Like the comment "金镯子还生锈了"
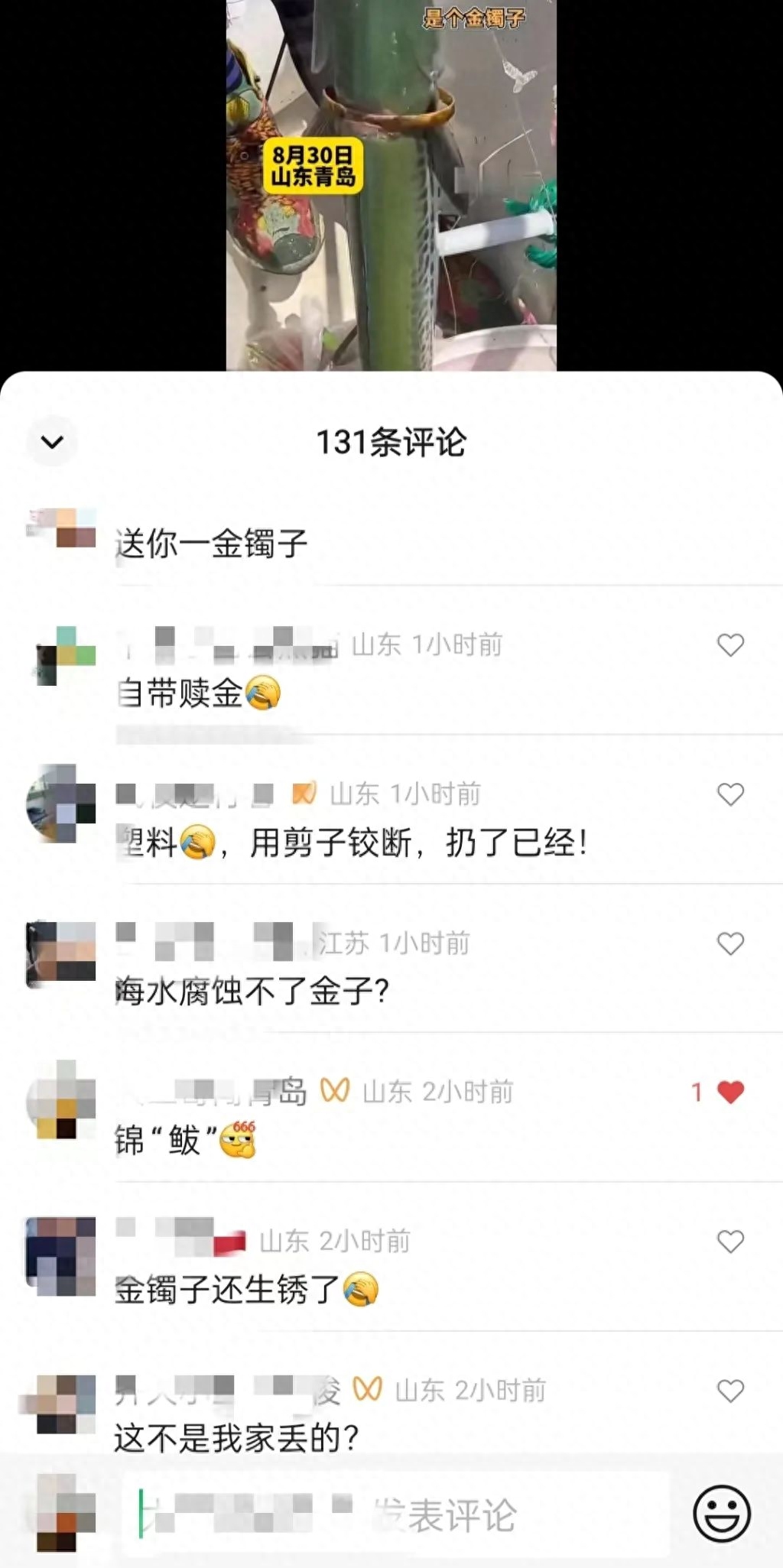The height and width of the screenshot is (1568, 783). pyautogui.click(x=730, y=1242)
